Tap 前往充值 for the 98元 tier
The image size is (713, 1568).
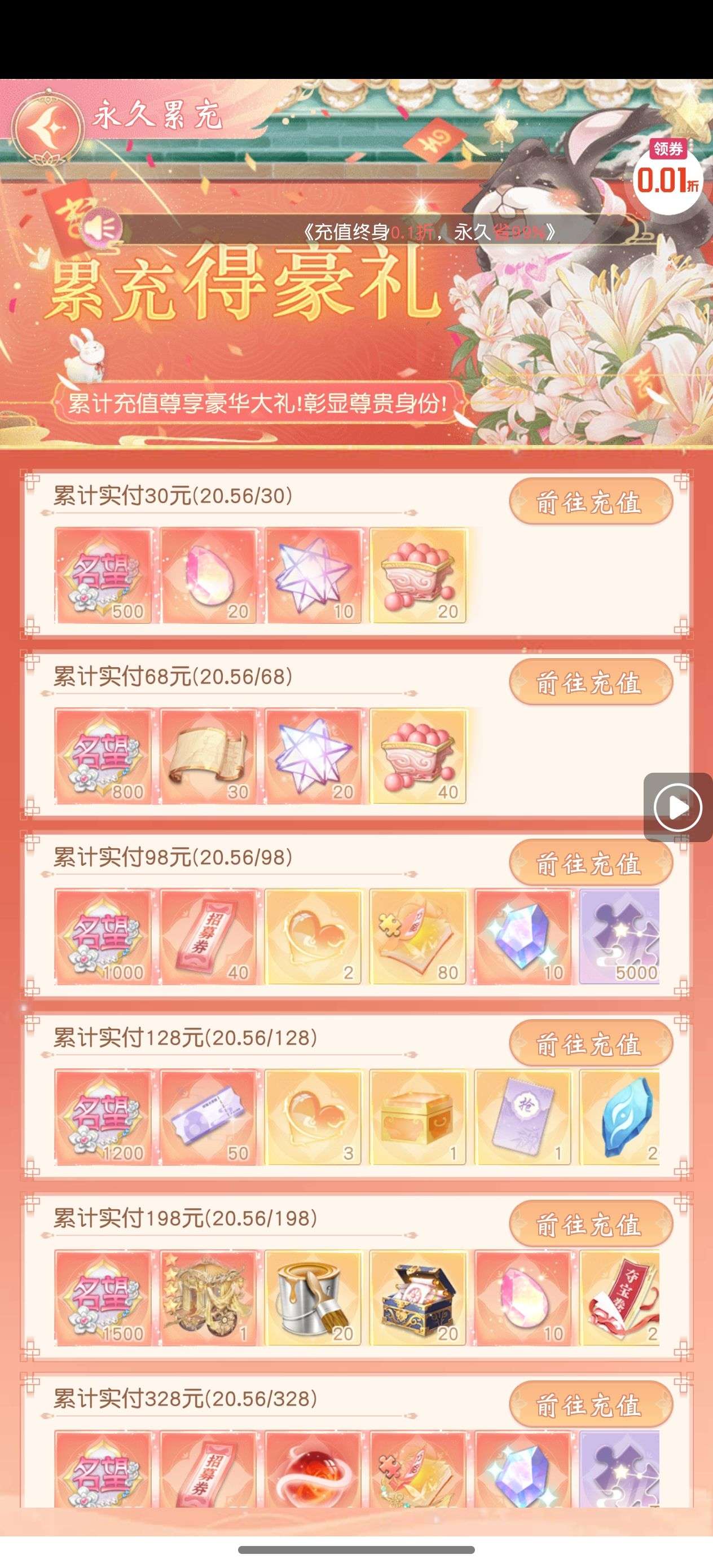pyautogui.click(x=590, y=863)
